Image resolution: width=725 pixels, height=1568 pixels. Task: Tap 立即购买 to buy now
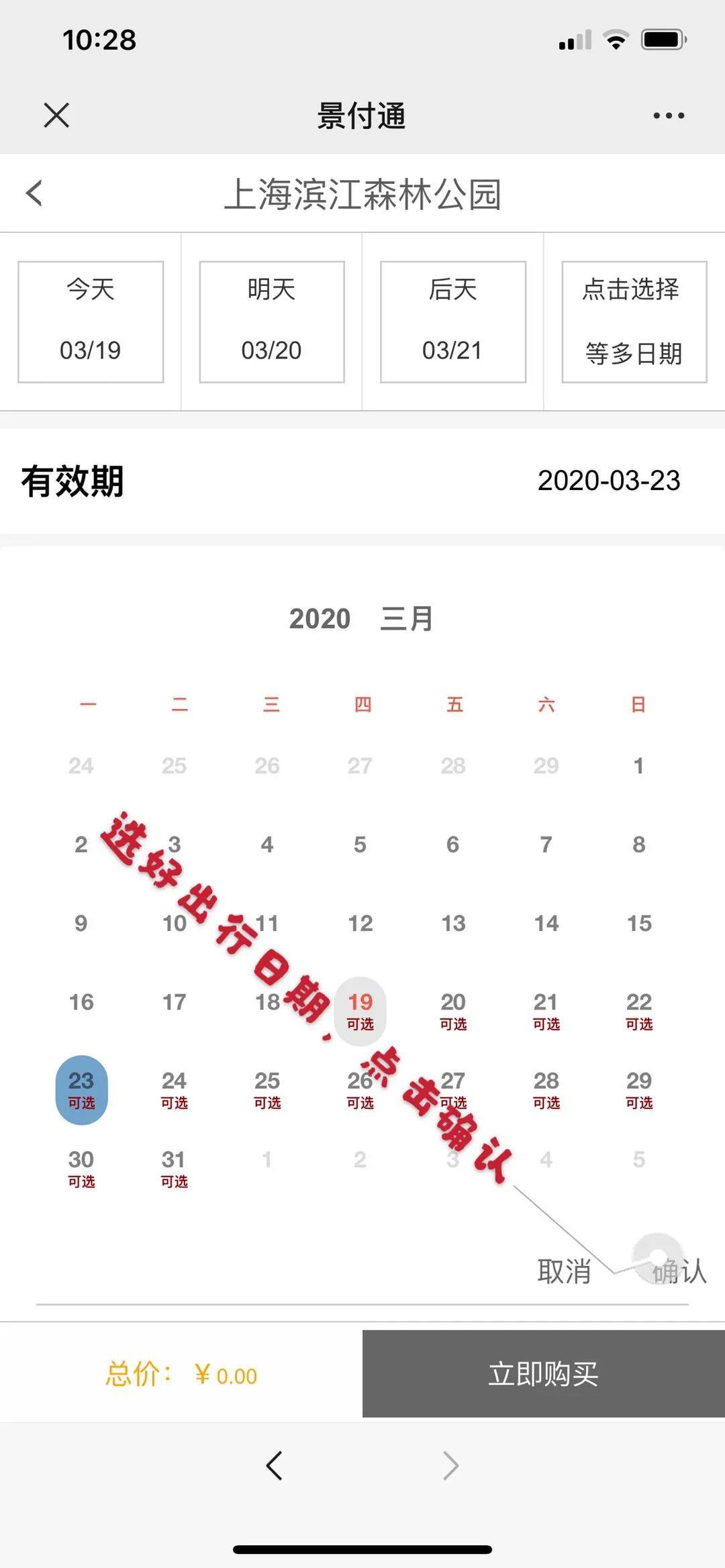(543, 1373)
